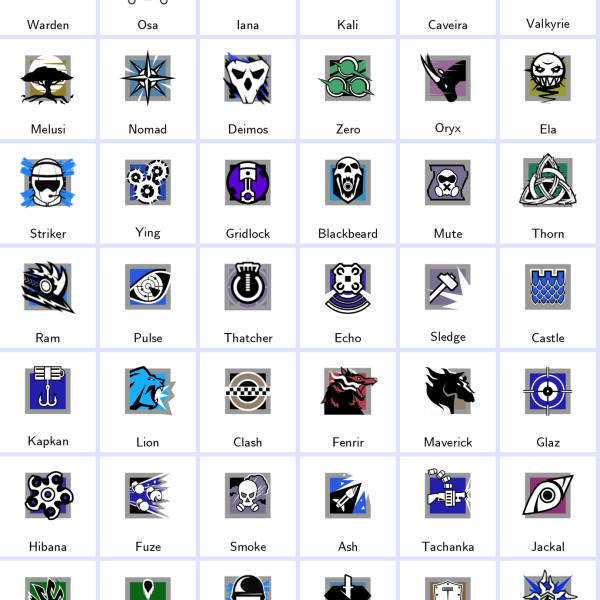
Task: Select Oryx in the operator grid
Action: click(448, 88)
